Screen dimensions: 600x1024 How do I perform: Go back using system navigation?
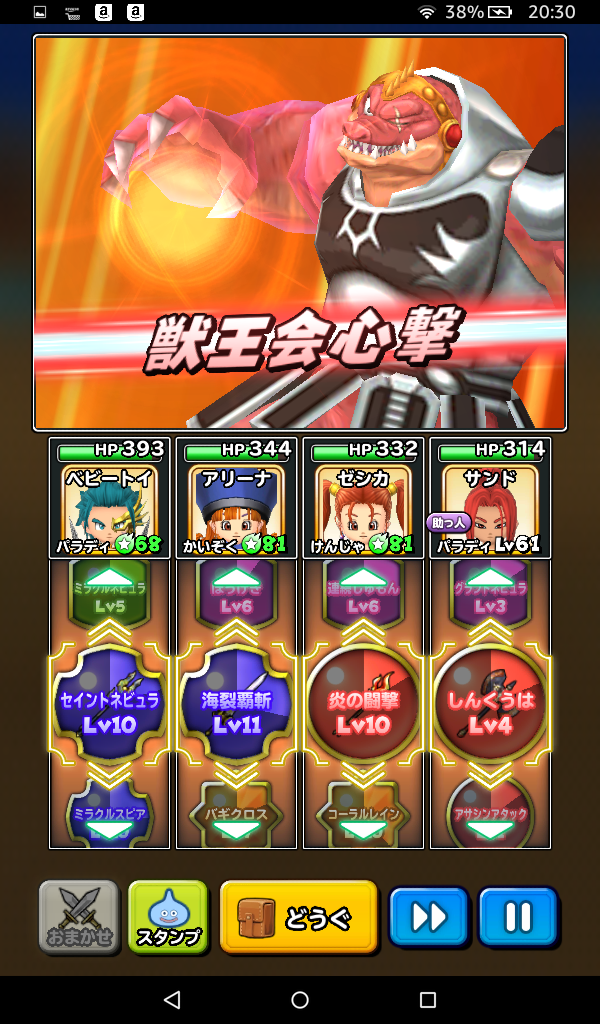pos(172,1000)
